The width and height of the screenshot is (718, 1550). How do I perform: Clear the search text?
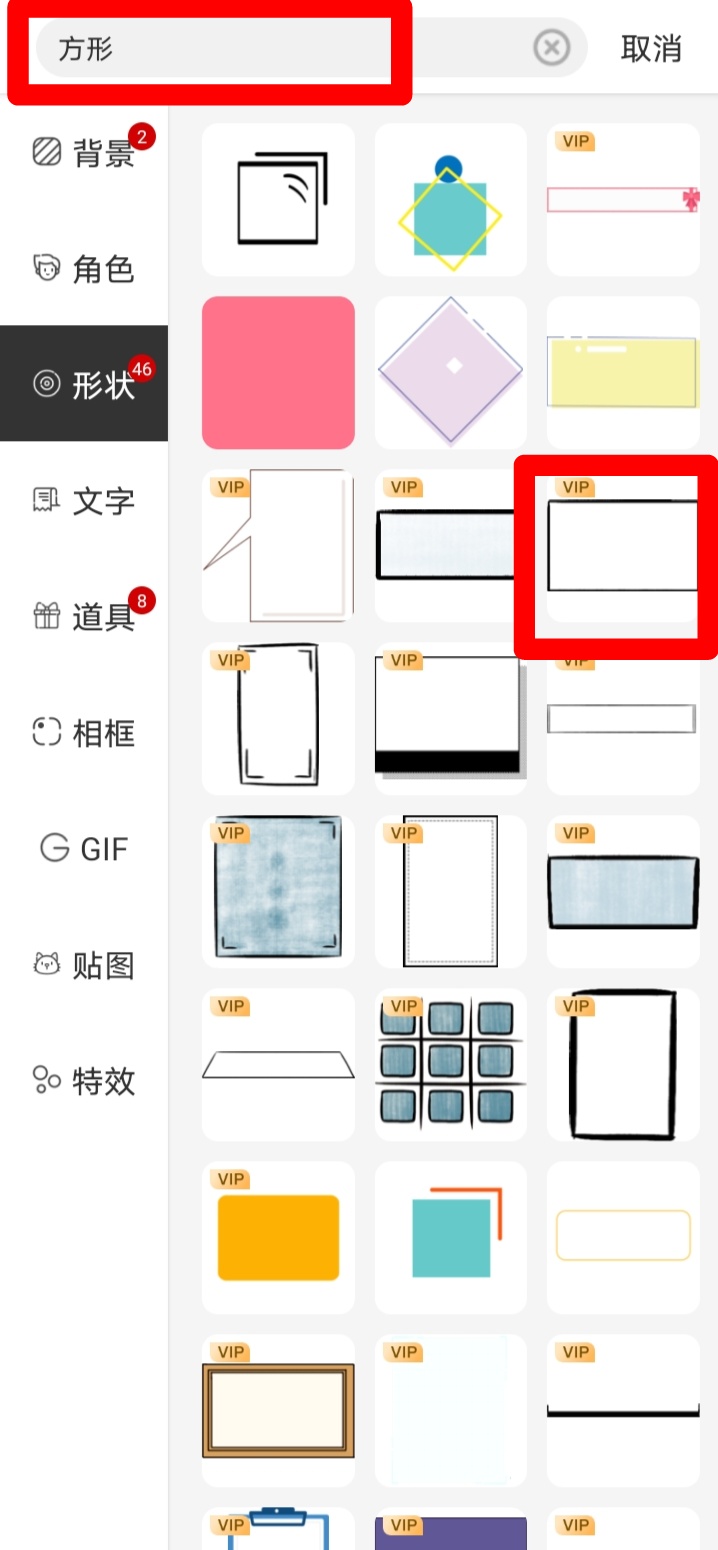tap(551, 47)
